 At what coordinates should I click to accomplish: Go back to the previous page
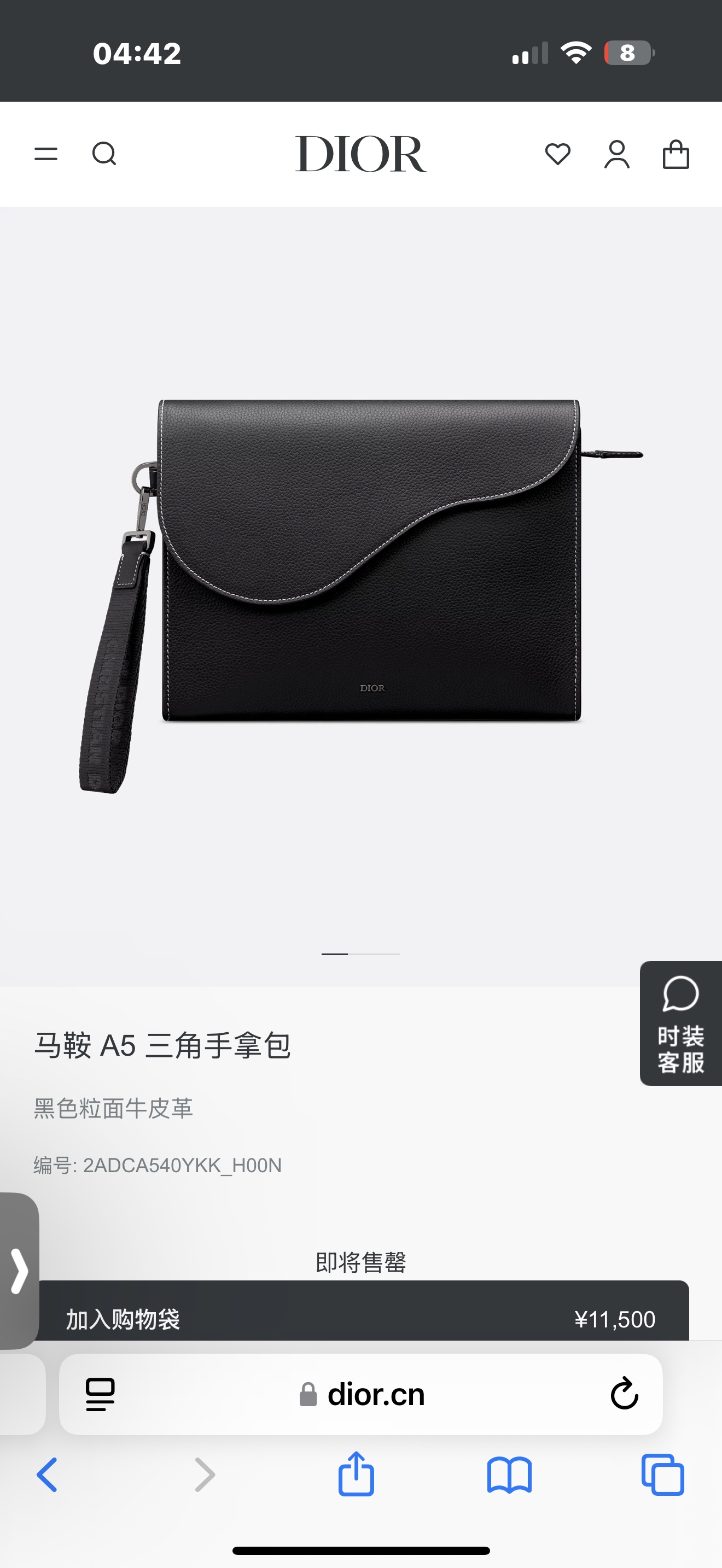47,1475
